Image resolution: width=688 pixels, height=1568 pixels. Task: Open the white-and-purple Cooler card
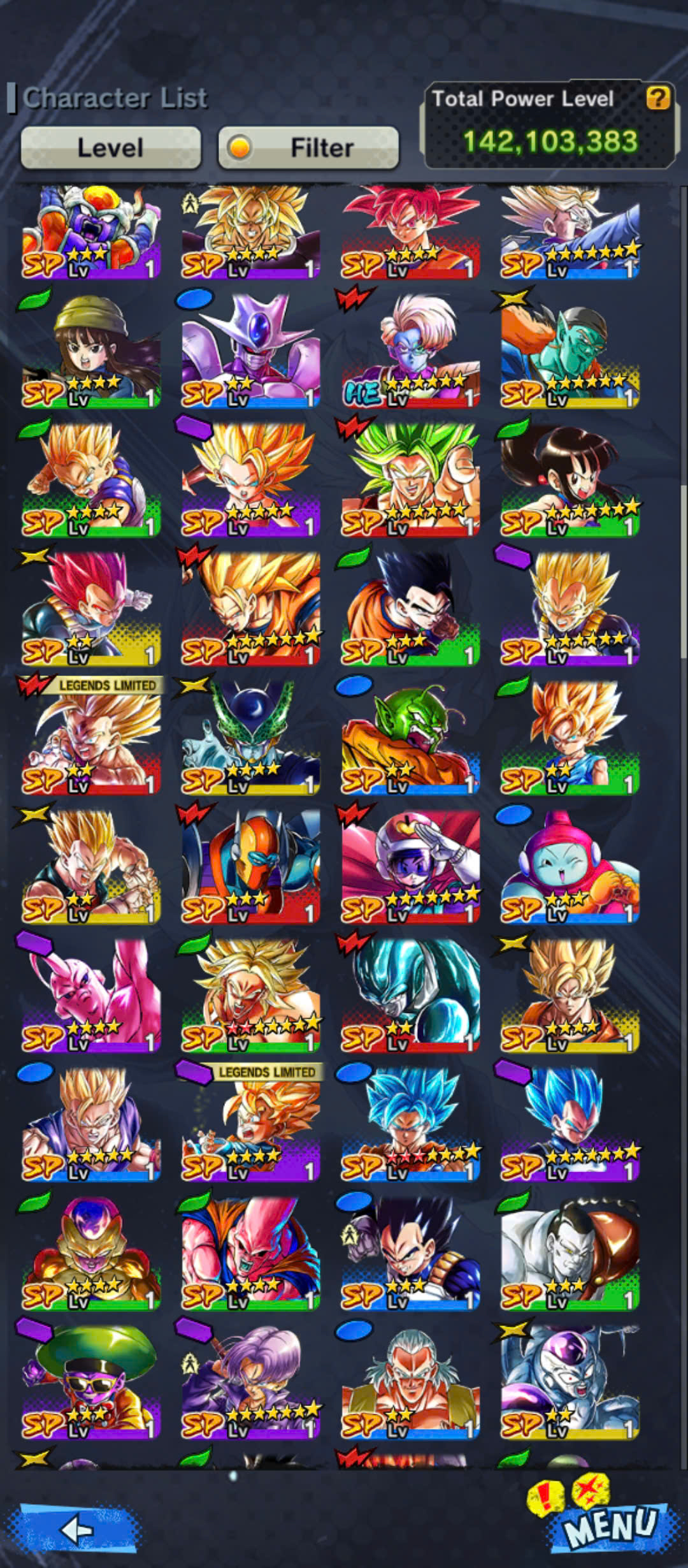(251, 351)
